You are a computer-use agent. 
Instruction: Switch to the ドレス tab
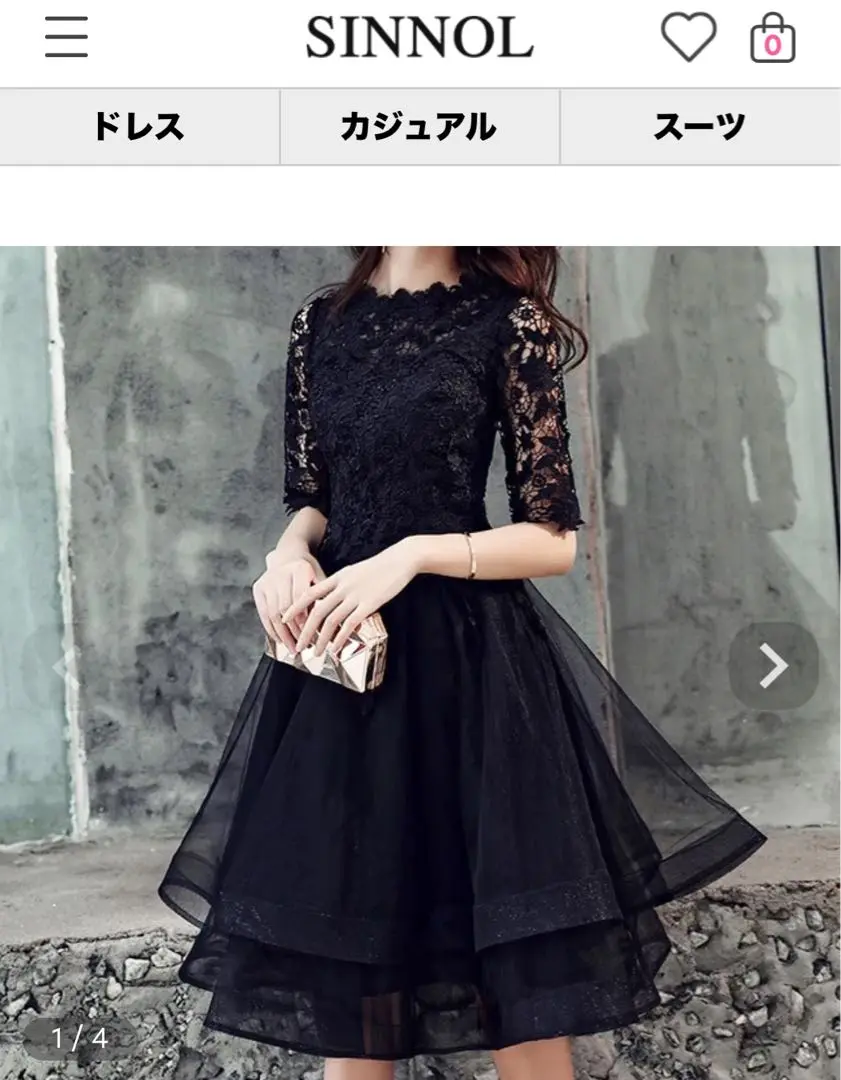139,127
